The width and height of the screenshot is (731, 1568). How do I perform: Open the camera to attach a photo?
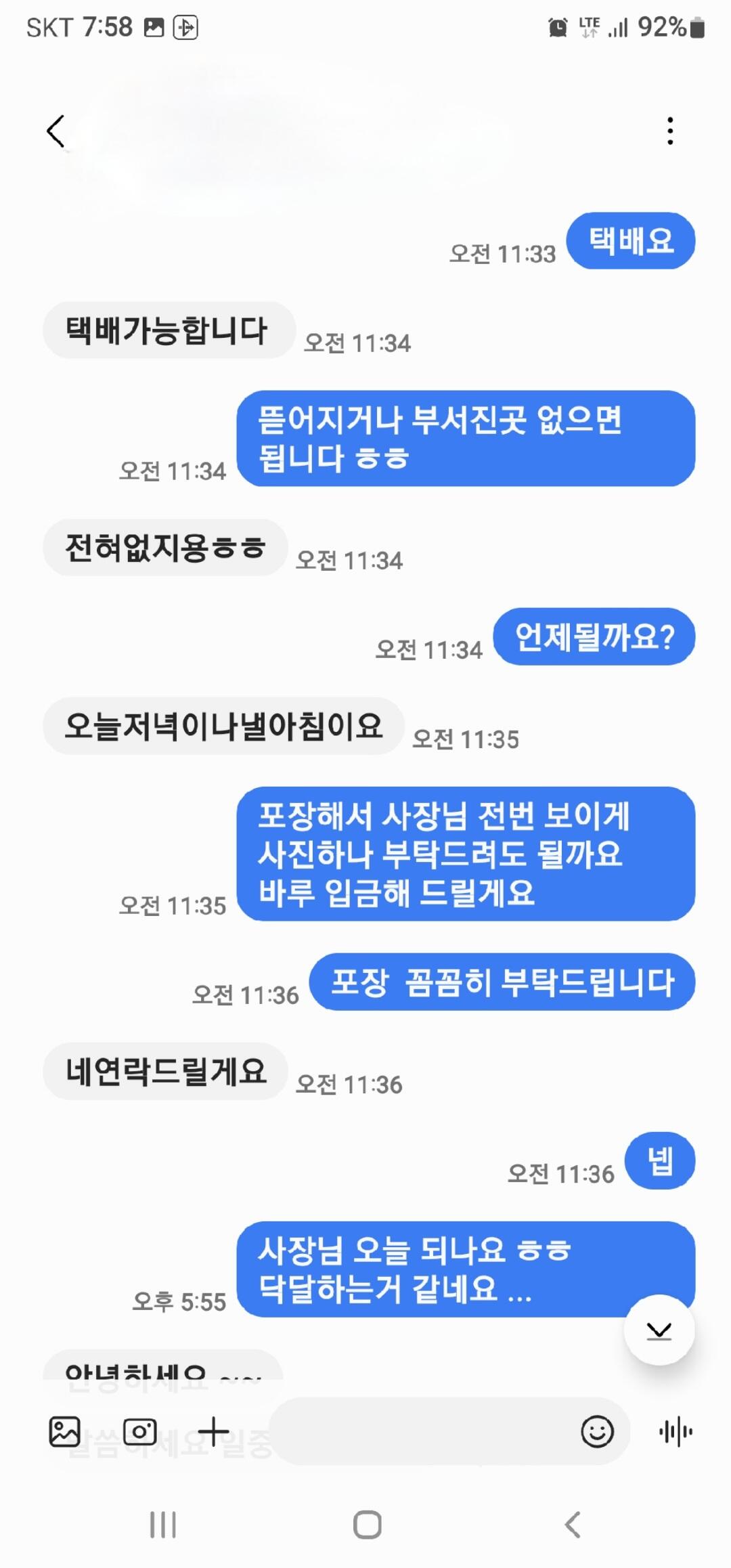(140, 1432)
